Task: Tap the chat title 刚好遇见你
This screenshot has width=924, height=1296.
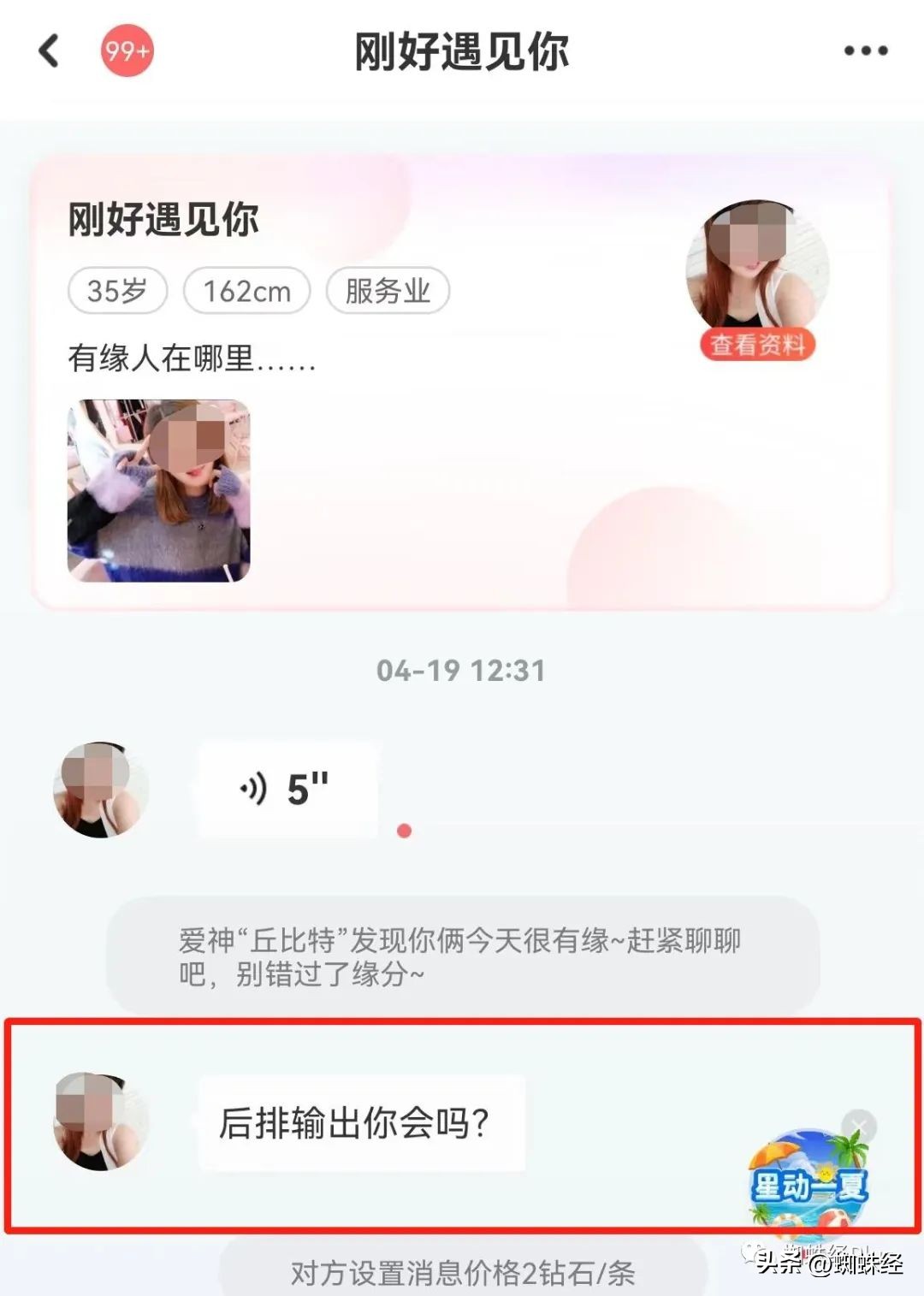Action: click(x=462, y=50)
